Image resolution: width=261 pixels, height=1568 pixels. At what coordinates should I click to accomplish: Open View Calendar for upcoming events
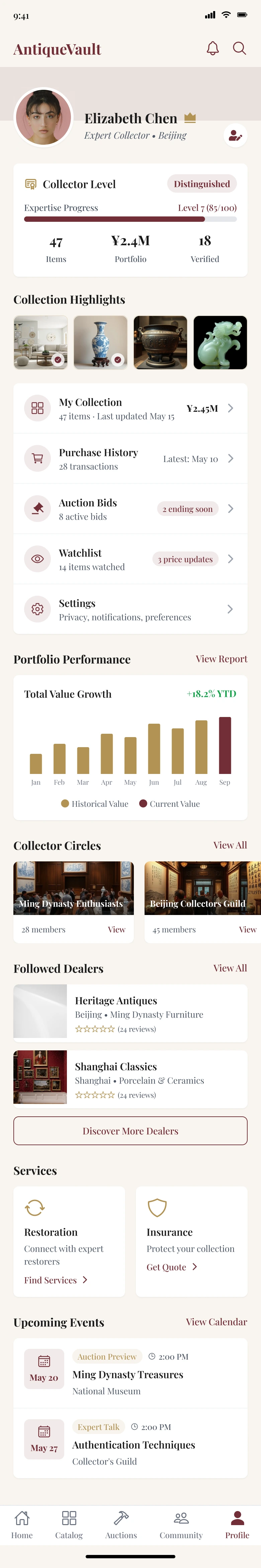216,1321
